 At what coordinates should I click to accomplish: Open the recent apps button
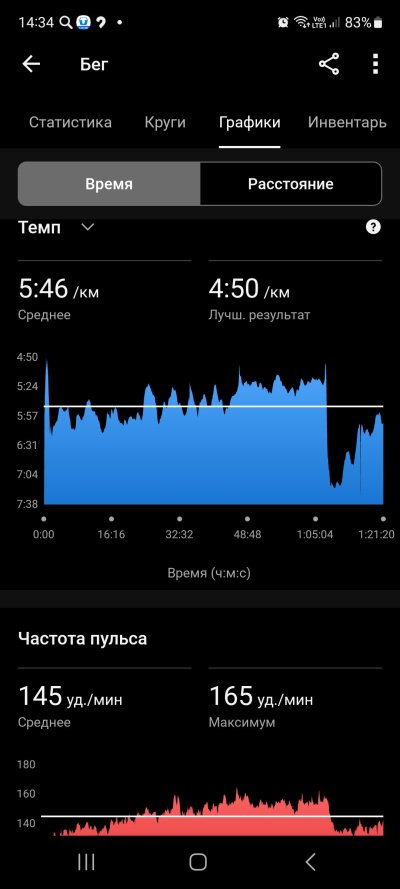(x=86, y=862)
